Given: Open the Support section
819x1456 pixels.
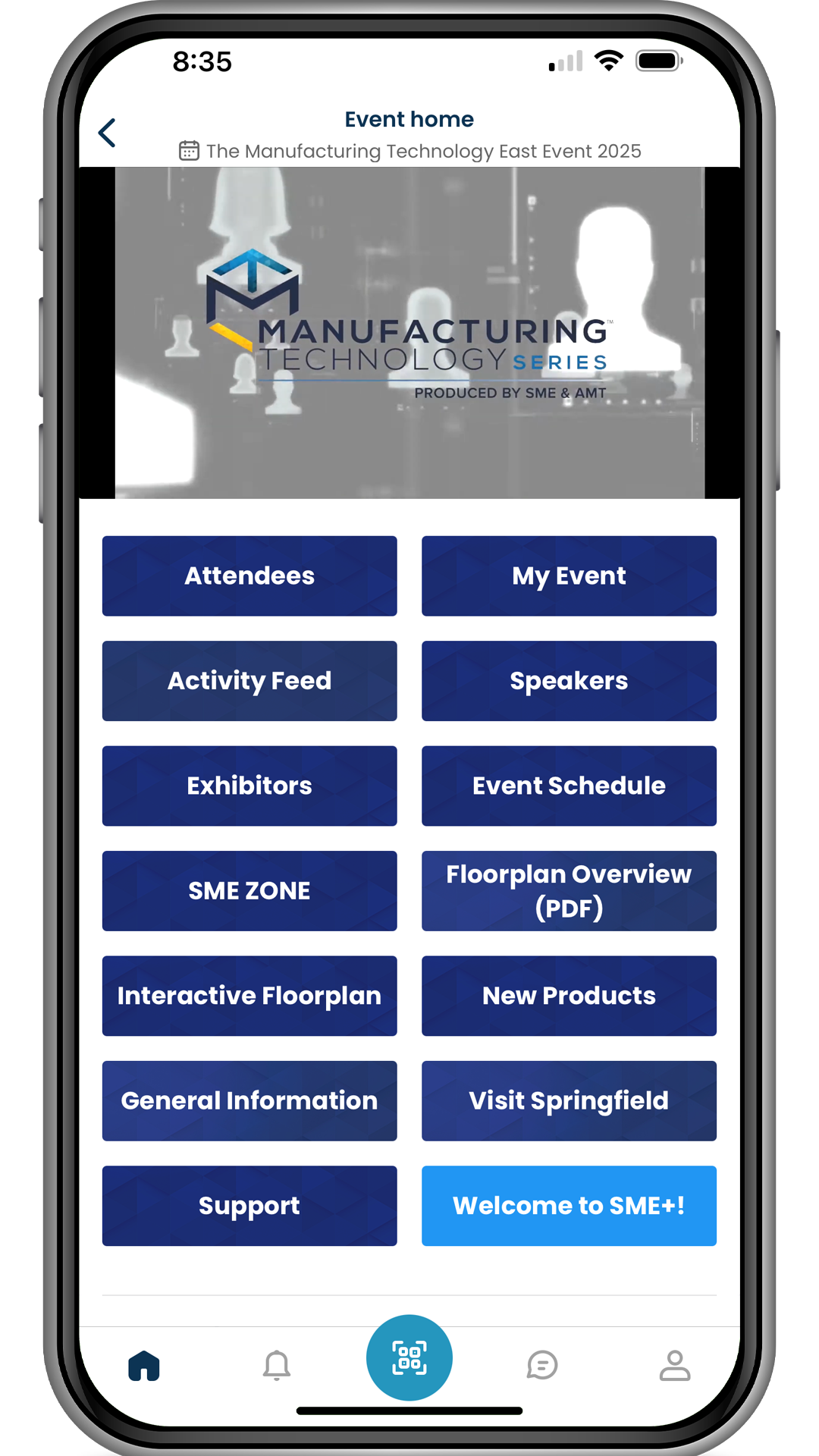Looking at the screenshot, I should pos(249,1206).
